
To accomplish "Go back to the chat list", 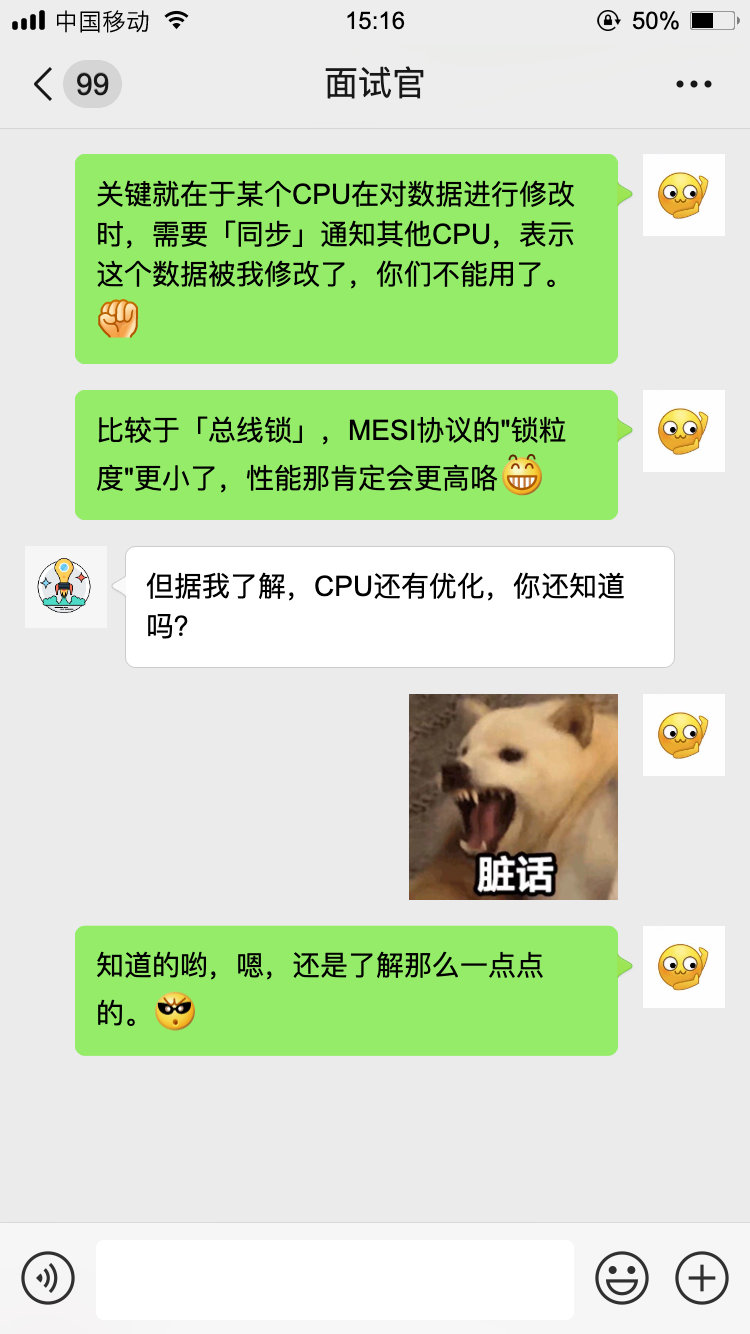I will [x=44, y=84].
